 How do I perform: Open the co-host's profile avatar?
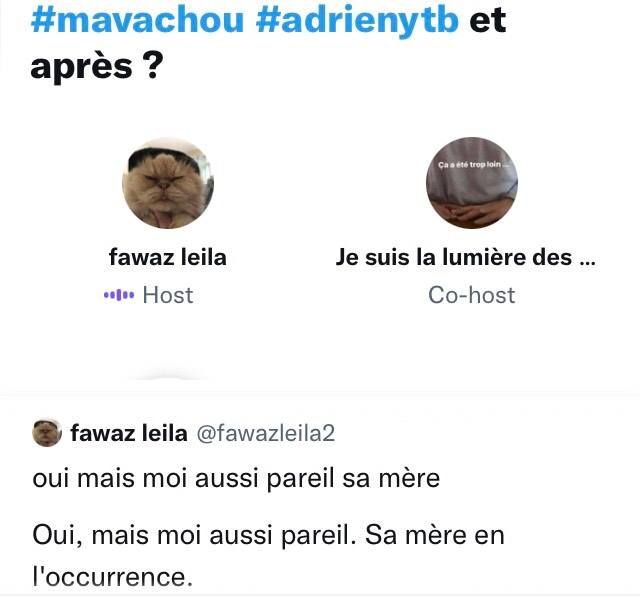471,183
